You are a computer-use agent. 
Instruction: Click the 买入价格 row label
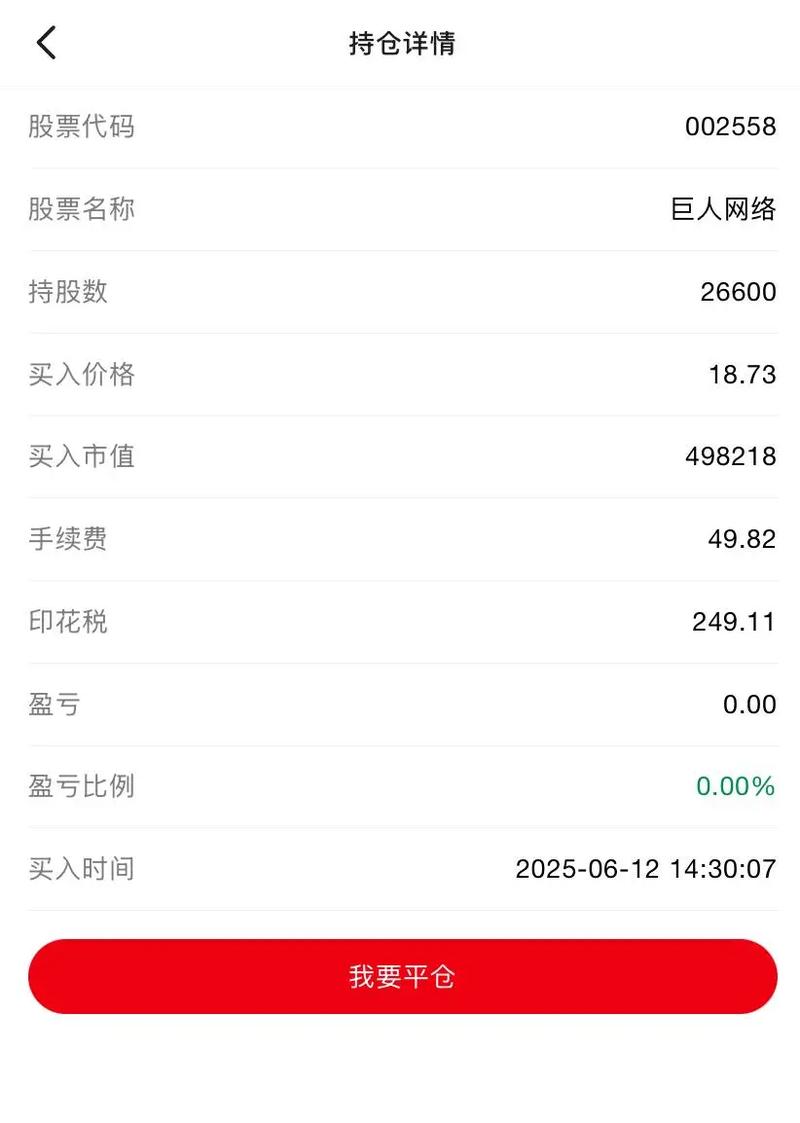point(82,374)
